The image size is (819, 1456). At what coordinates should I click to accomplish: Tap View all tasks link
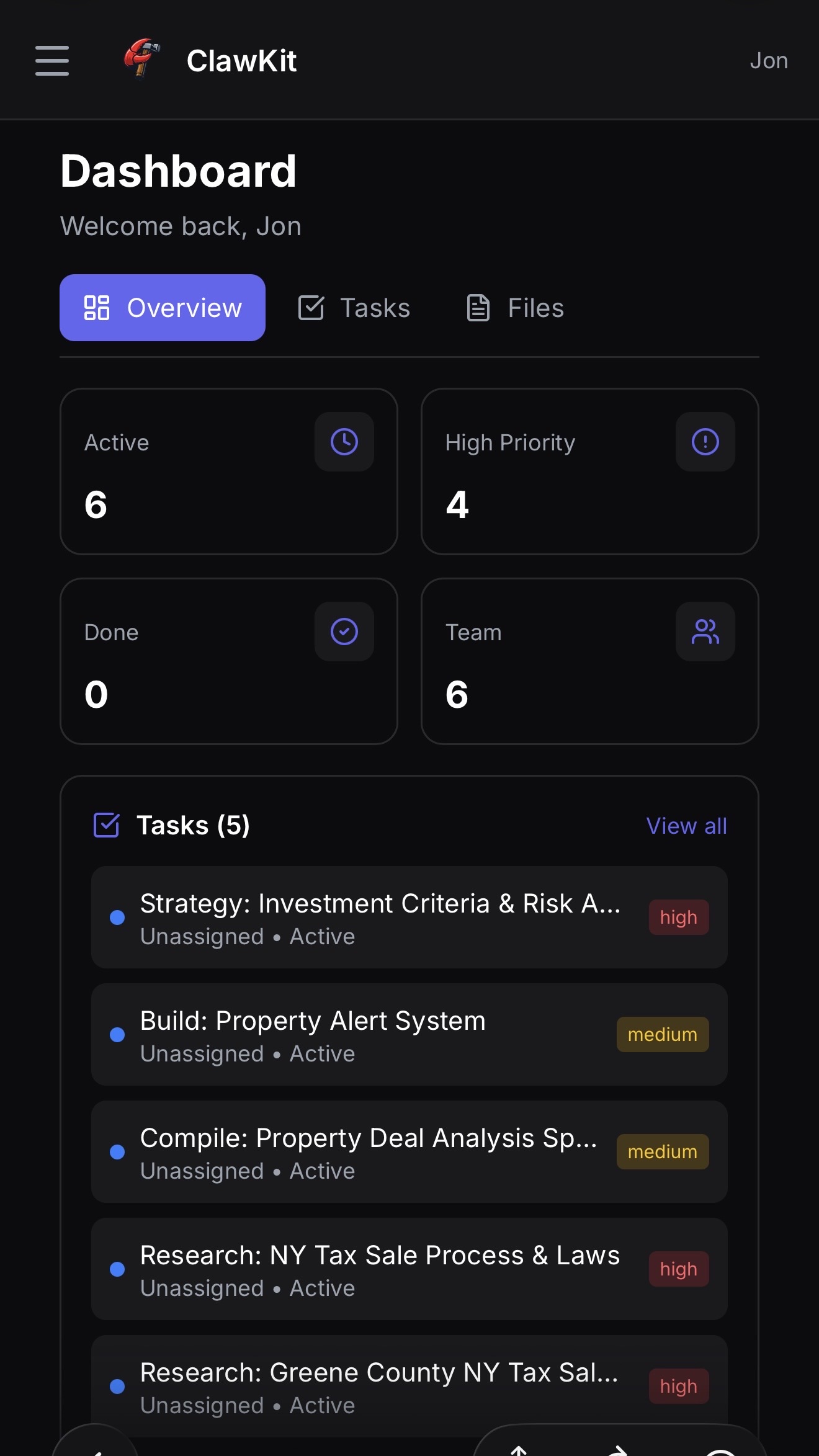(686, 826)
